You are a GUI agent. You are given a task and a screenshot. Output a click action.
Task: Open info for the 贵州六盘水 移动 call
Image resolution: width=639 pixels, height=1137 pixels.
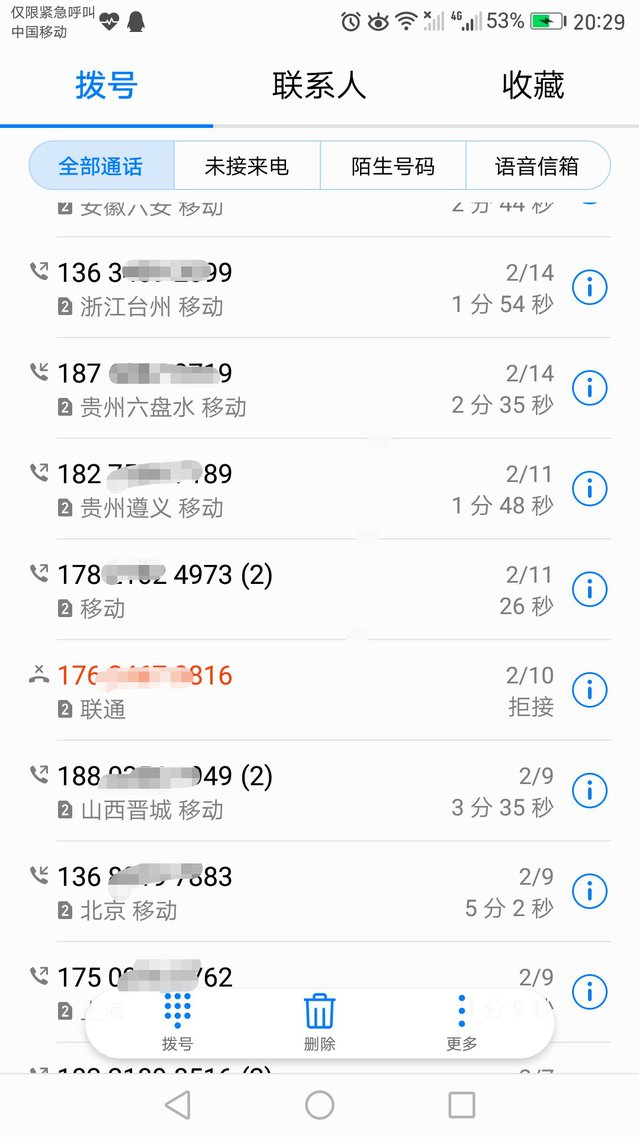click(589, 388)
